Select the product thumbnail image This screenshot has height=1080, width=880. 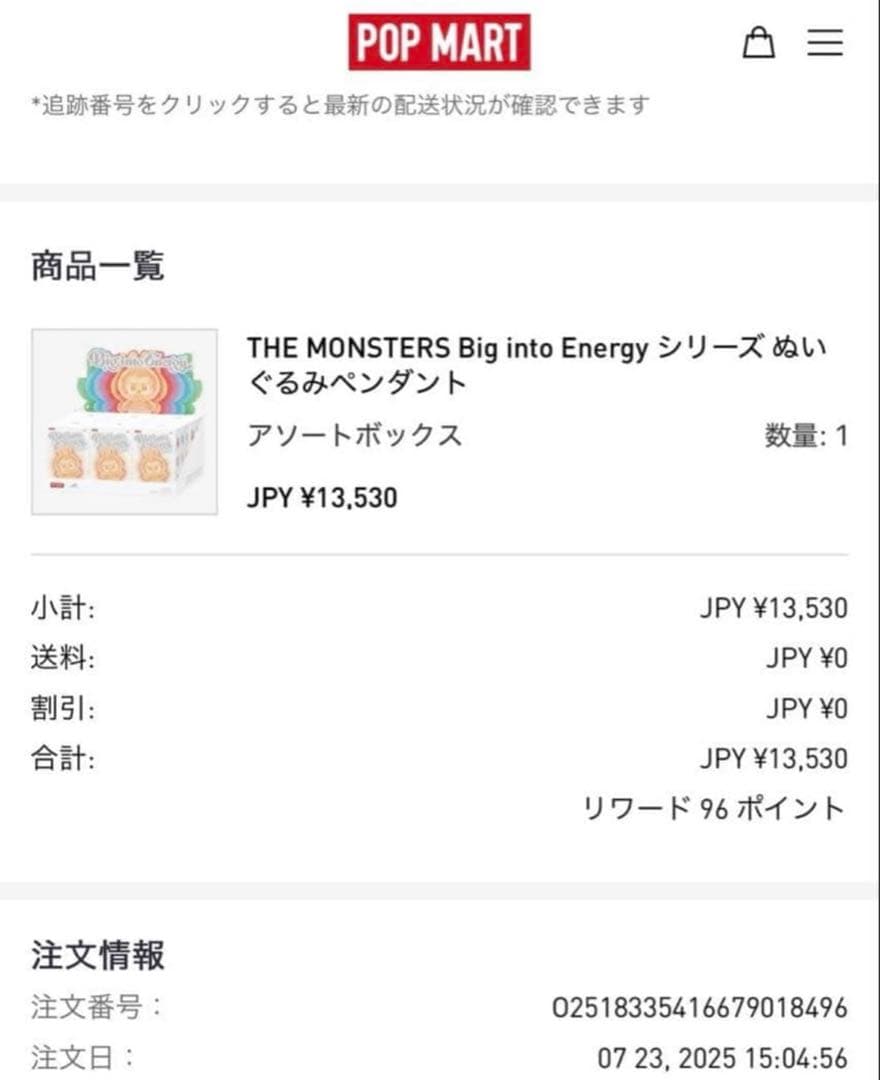[x=125, y=418]
